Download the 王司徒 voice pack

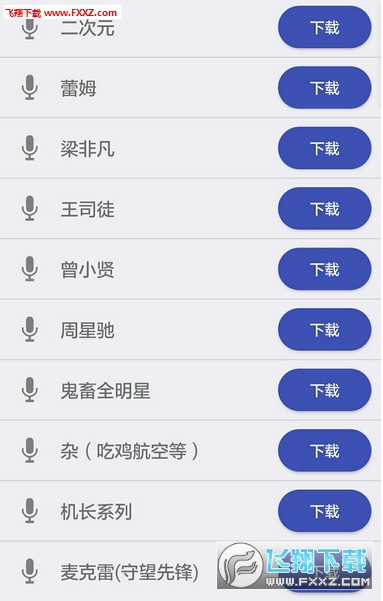coord(324,209)
